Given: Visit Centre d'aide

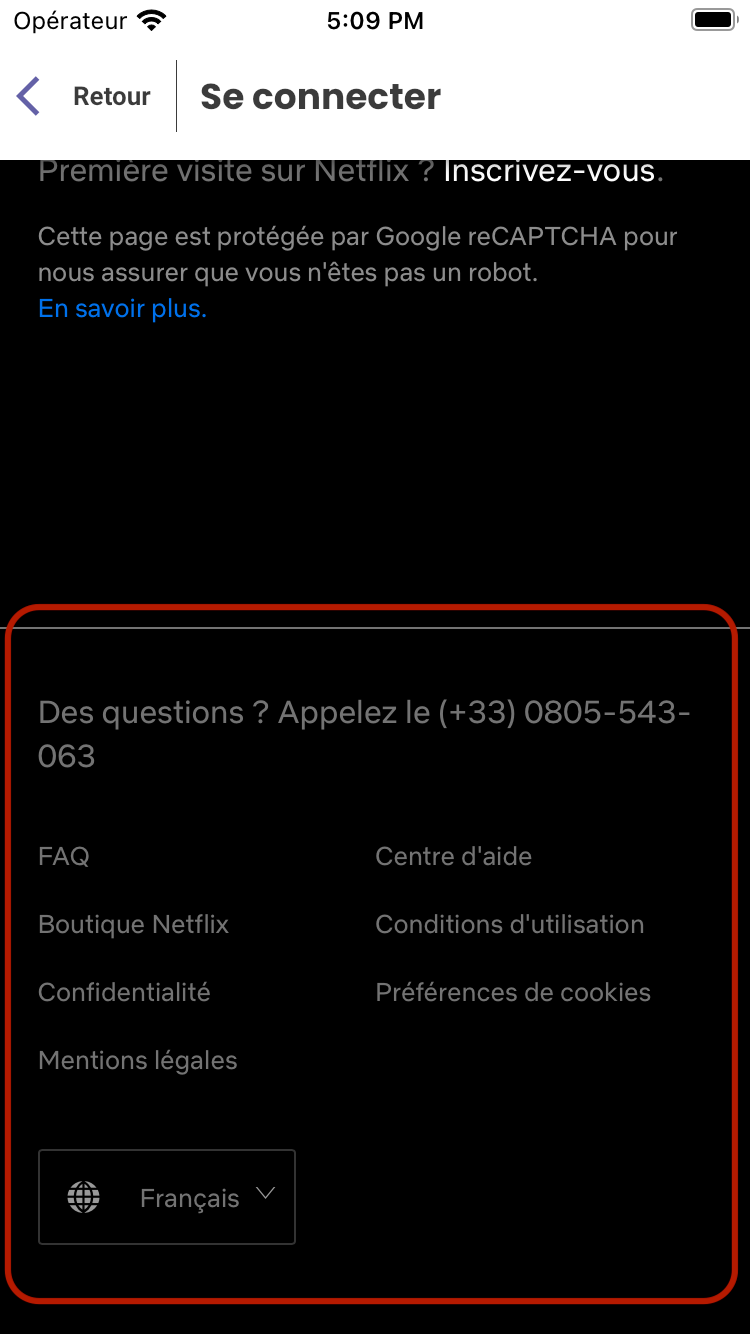Looking at the screenshot, I should click(453, 856).
